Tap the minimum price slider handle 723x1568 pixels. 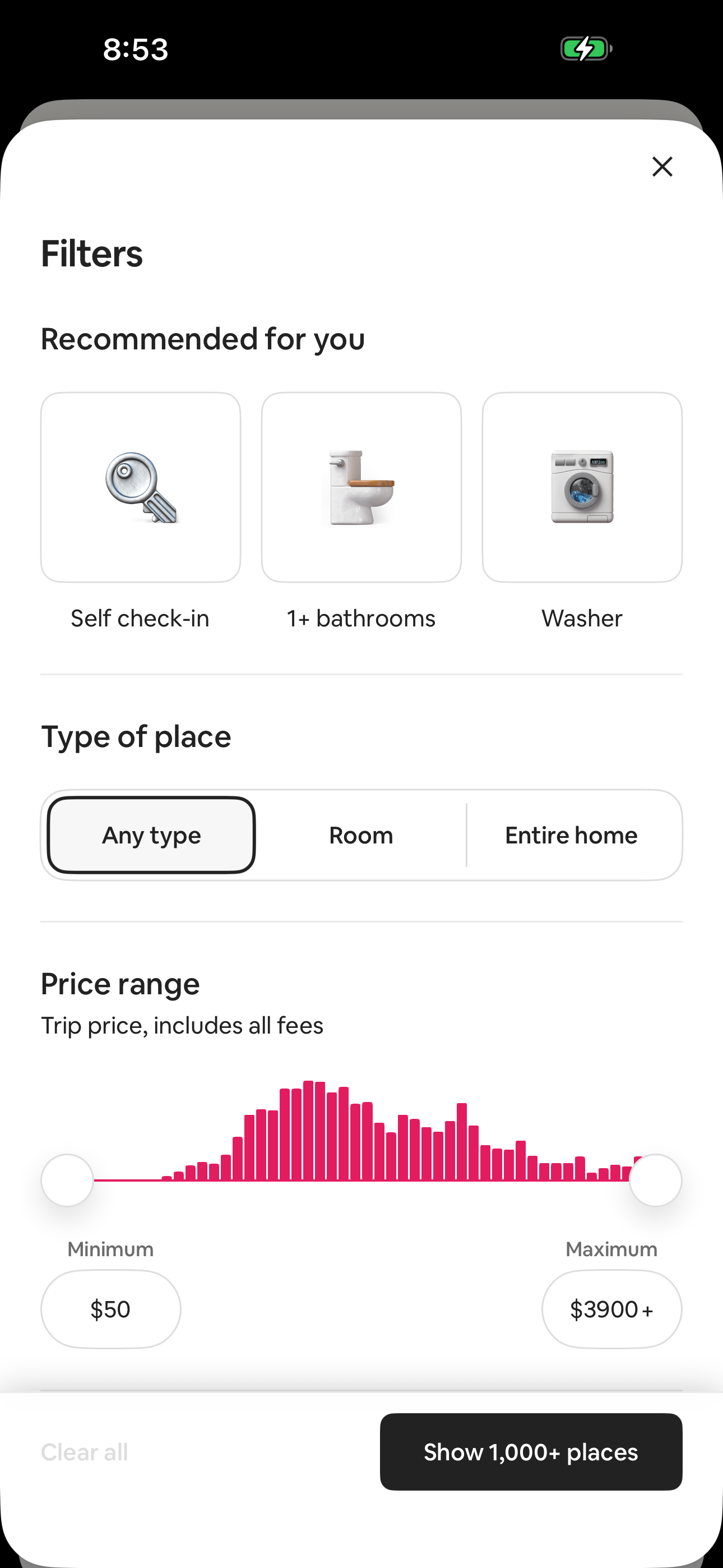68,1180
